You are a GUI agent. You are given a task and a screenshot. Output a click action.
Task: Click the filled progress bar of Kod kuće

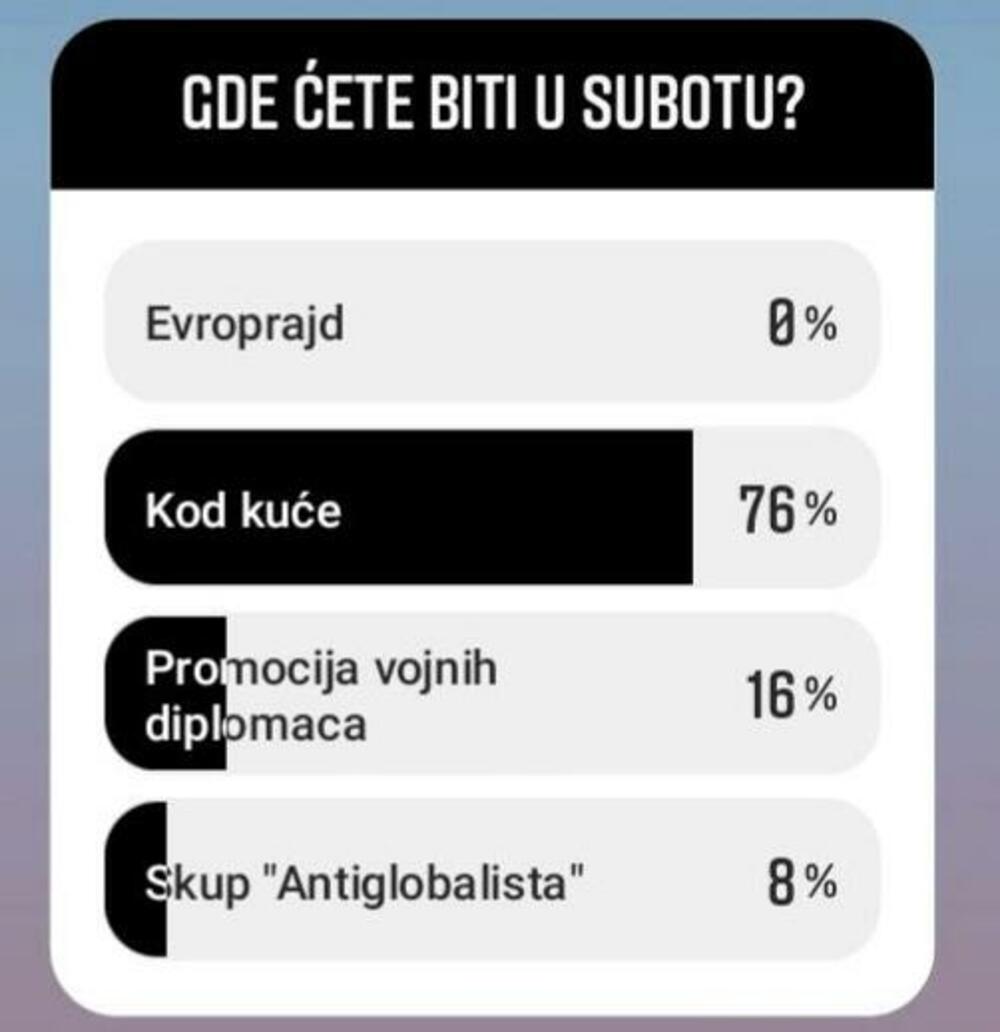(400, 510)
